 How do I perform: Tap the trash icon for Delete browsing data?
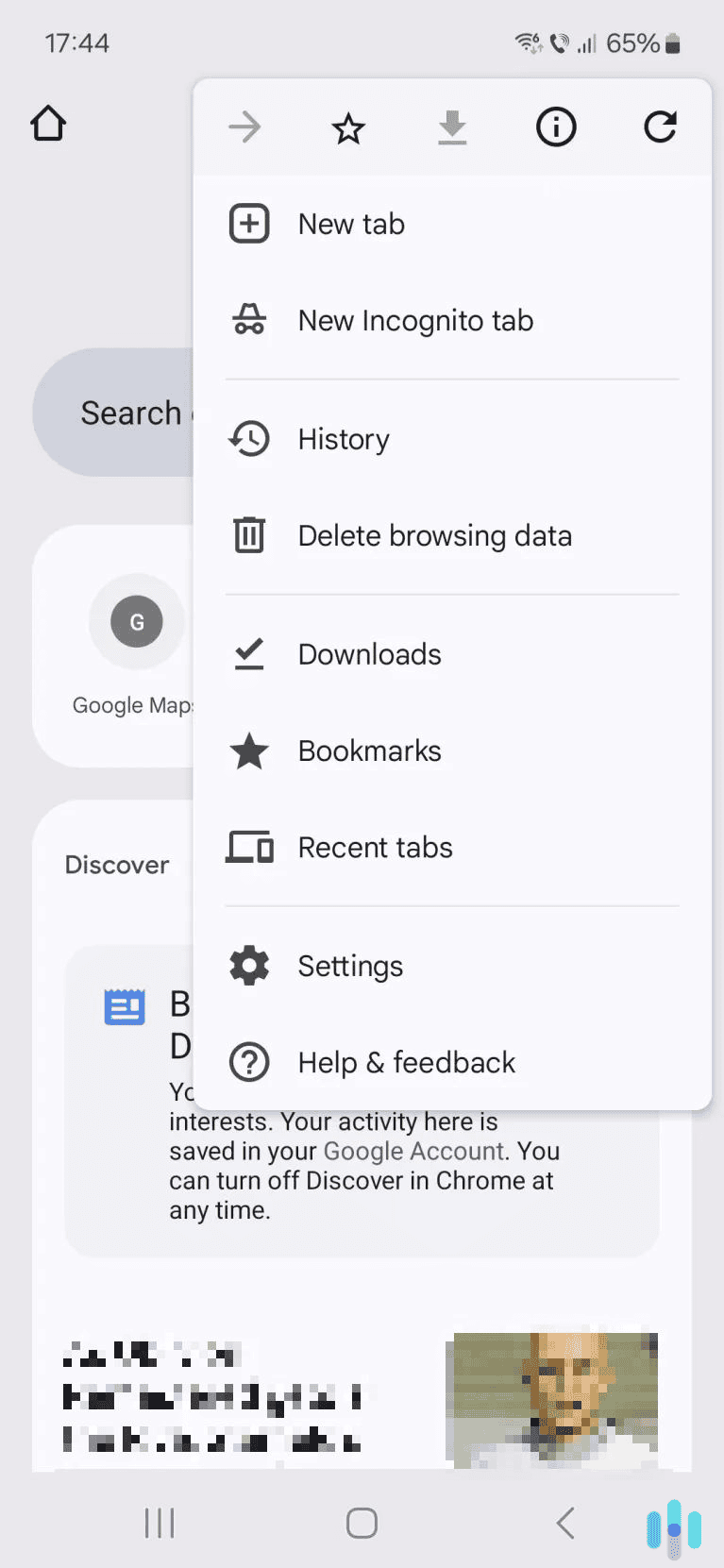[248, 534]
